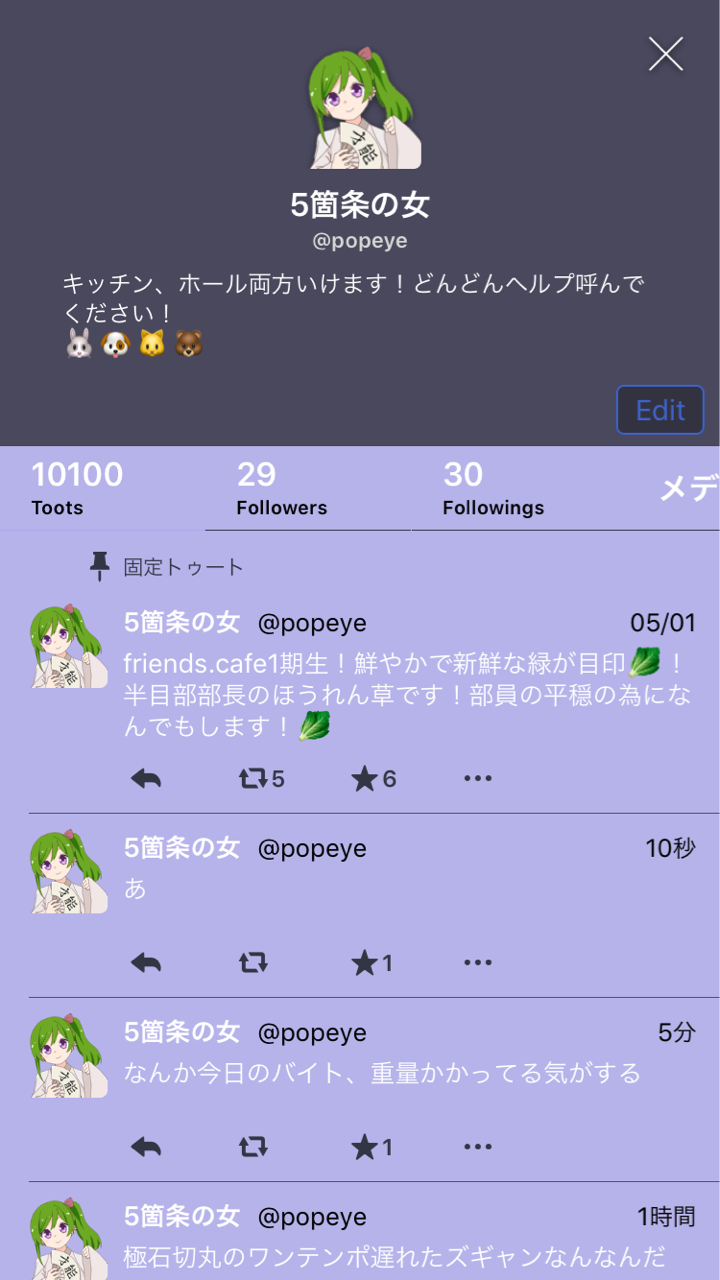
Task: Switch to the Toots tab
Action: (102, 488)
